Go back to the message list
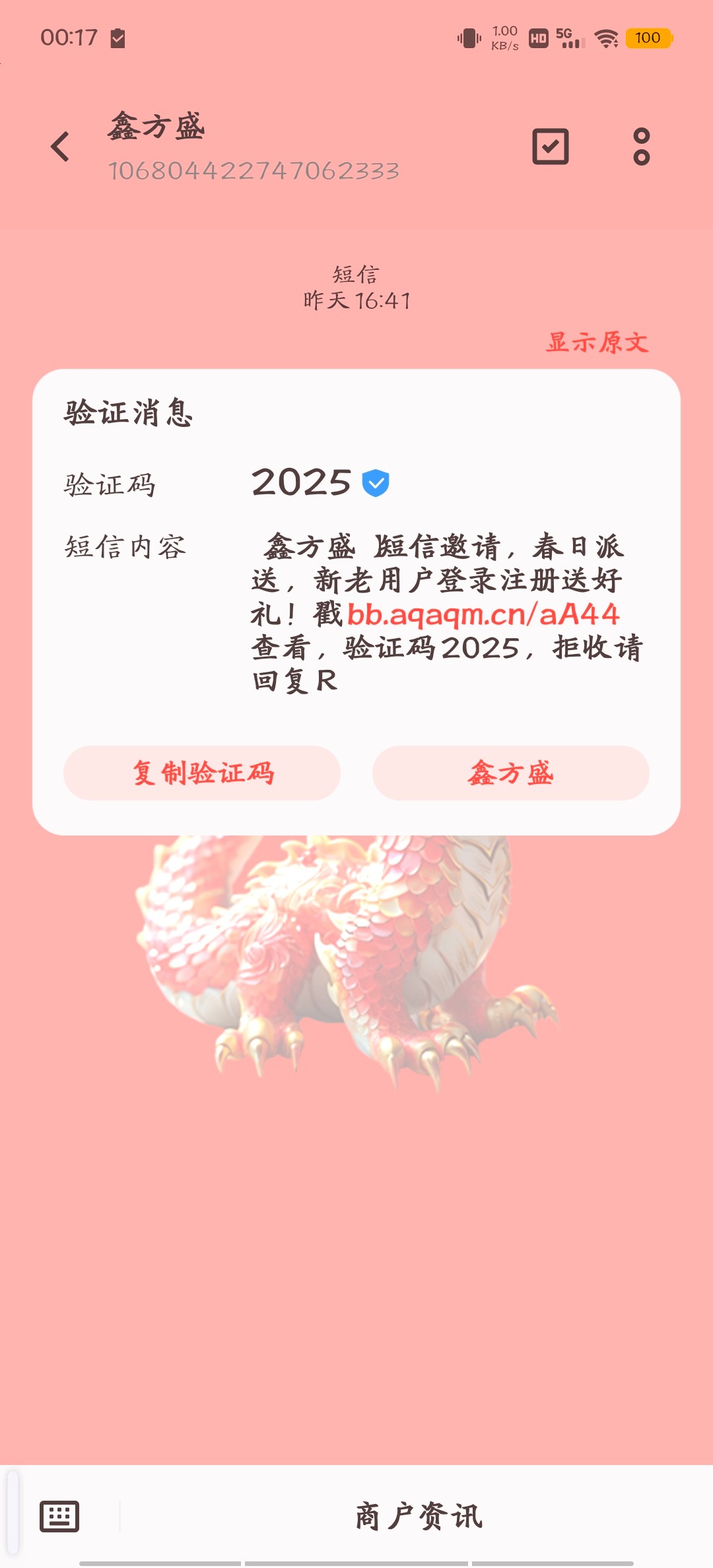The width and height of the screenshot is (713, 1568). 60,147
